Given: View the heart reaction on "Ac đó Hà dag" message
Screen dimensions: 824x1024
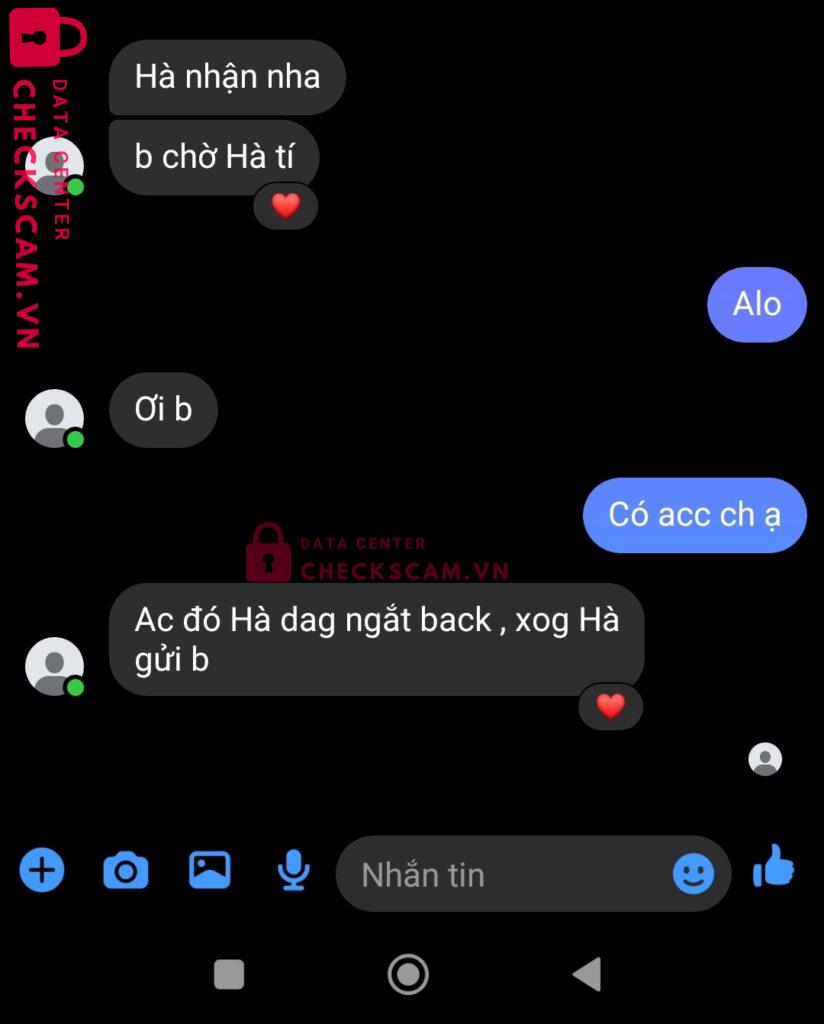Looking at the screenshot, I should pyautogui.click(x=610, y=706).
